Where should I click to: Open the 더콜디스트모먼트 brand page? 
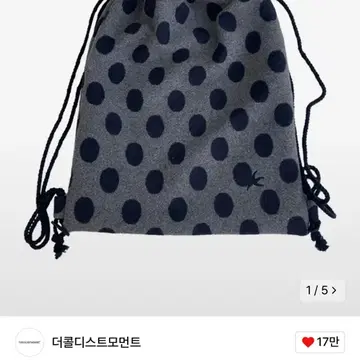click(96, 342)
